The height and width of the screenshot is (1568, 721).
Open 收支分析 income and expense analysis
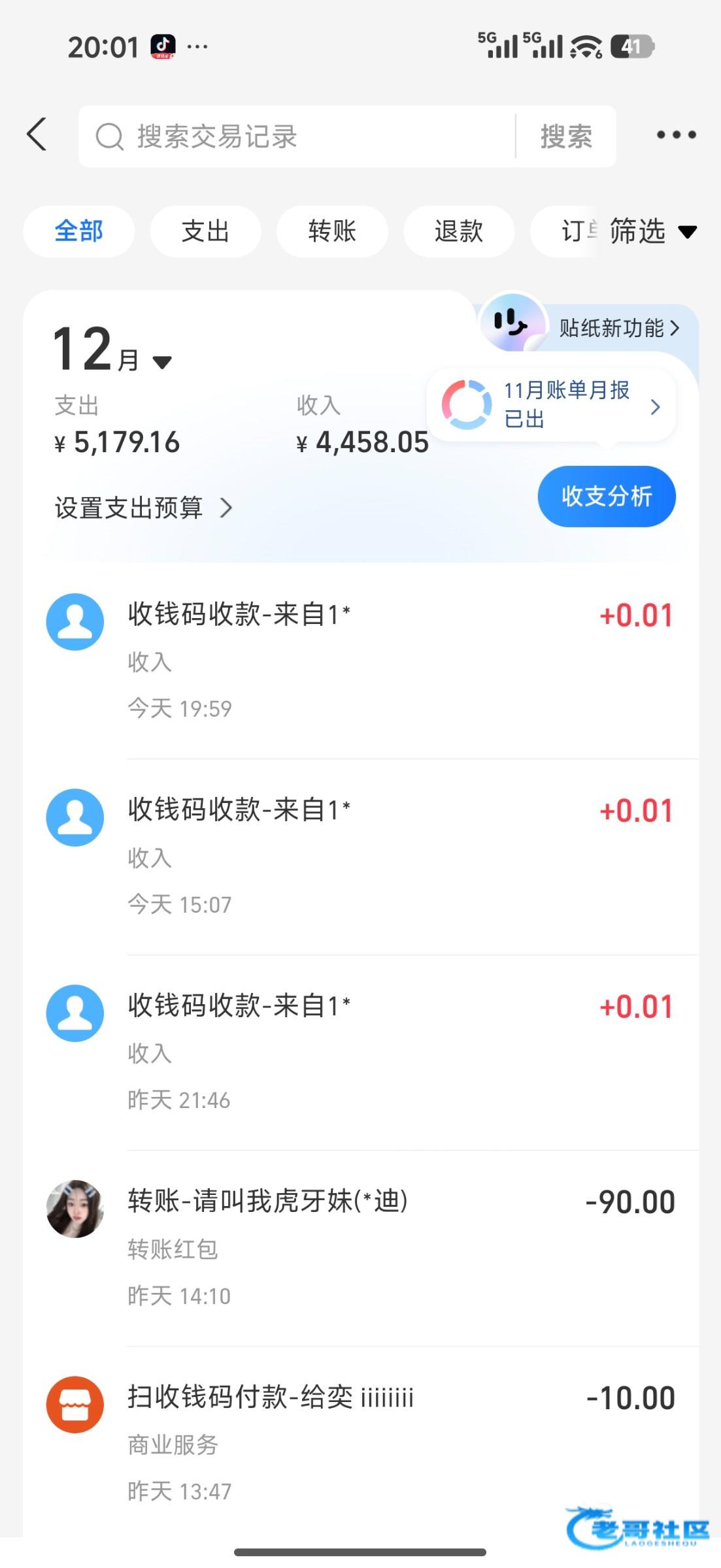[x=606, y=497]
